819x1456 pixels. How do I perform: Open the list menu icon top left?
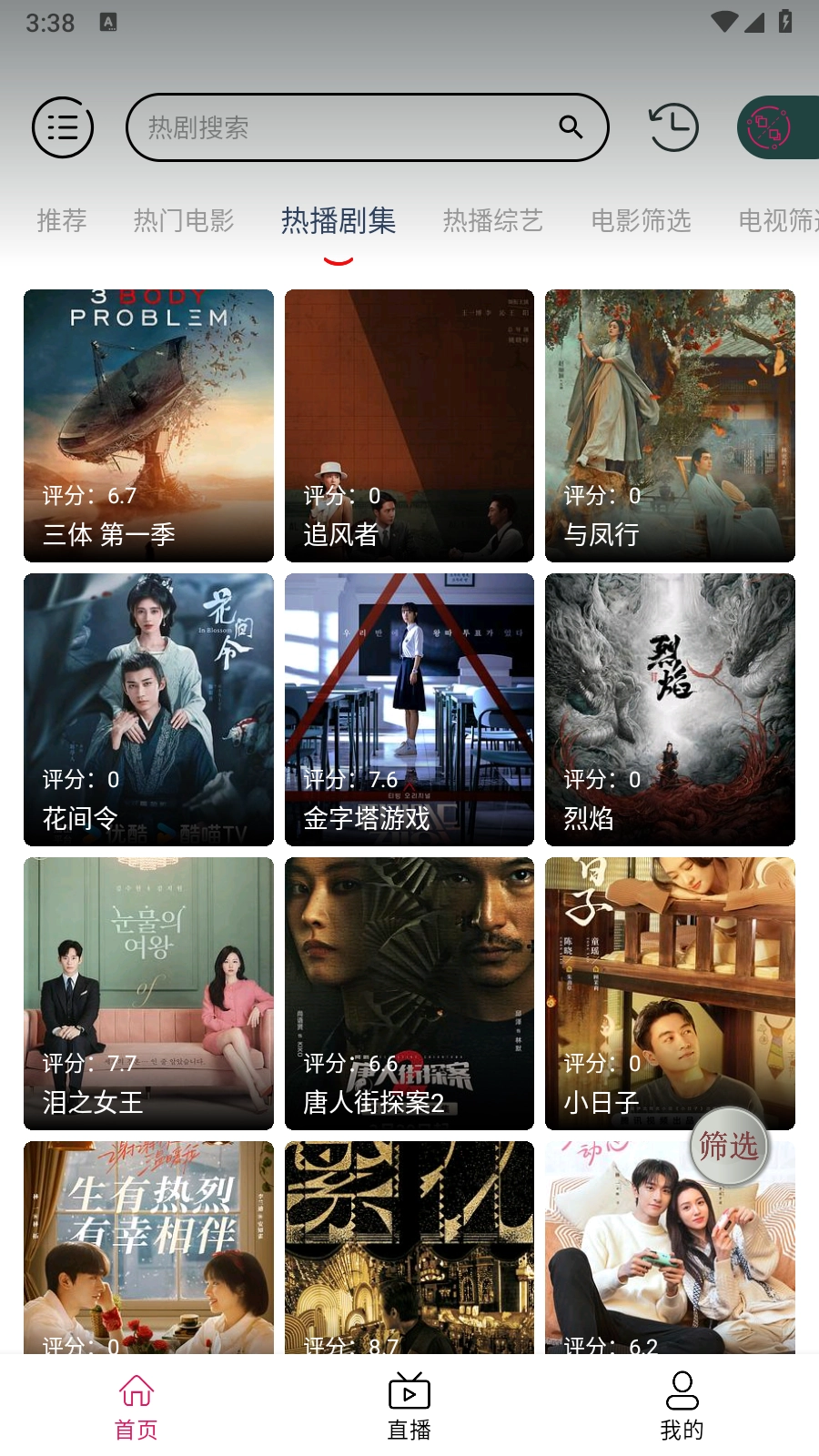(x=62, y=127)
